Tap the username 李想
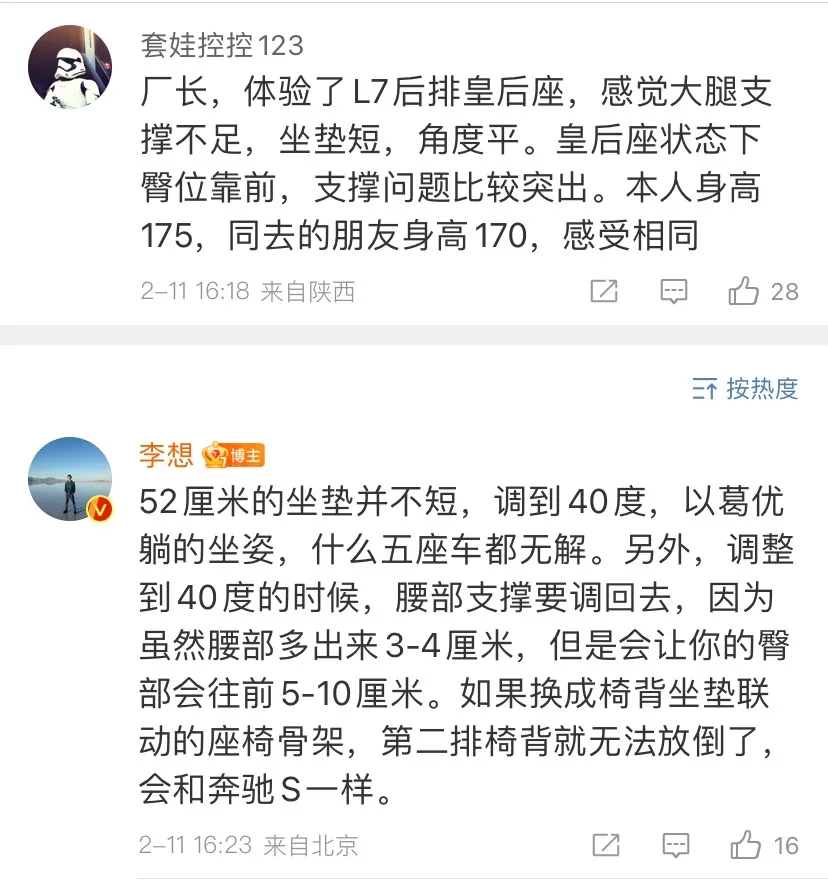828x881 pixels. point(166,456)
